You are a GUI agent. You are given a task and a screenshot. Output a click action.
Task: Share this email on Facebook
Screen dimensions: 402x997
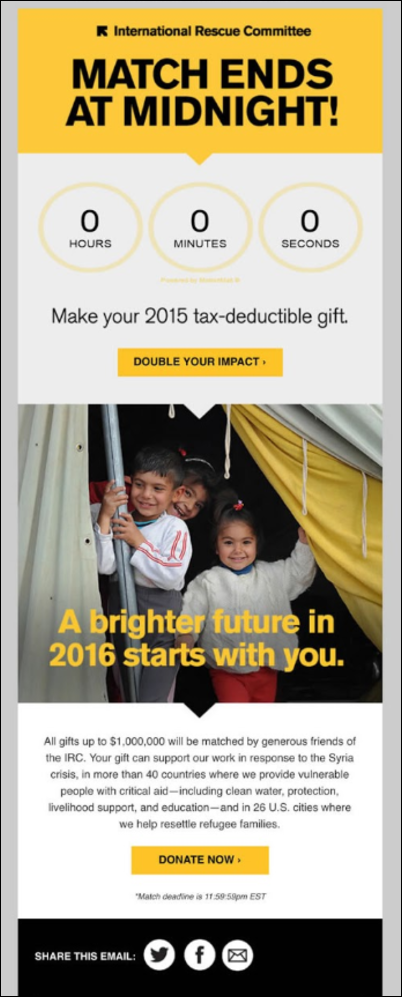[200, 955]
